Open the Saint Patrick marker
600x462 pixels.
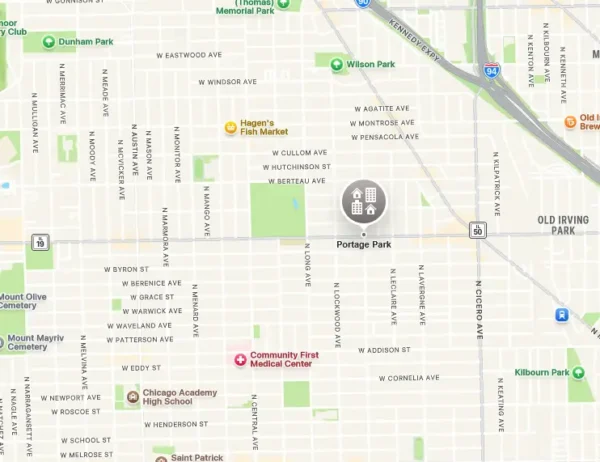coord(161,458)
